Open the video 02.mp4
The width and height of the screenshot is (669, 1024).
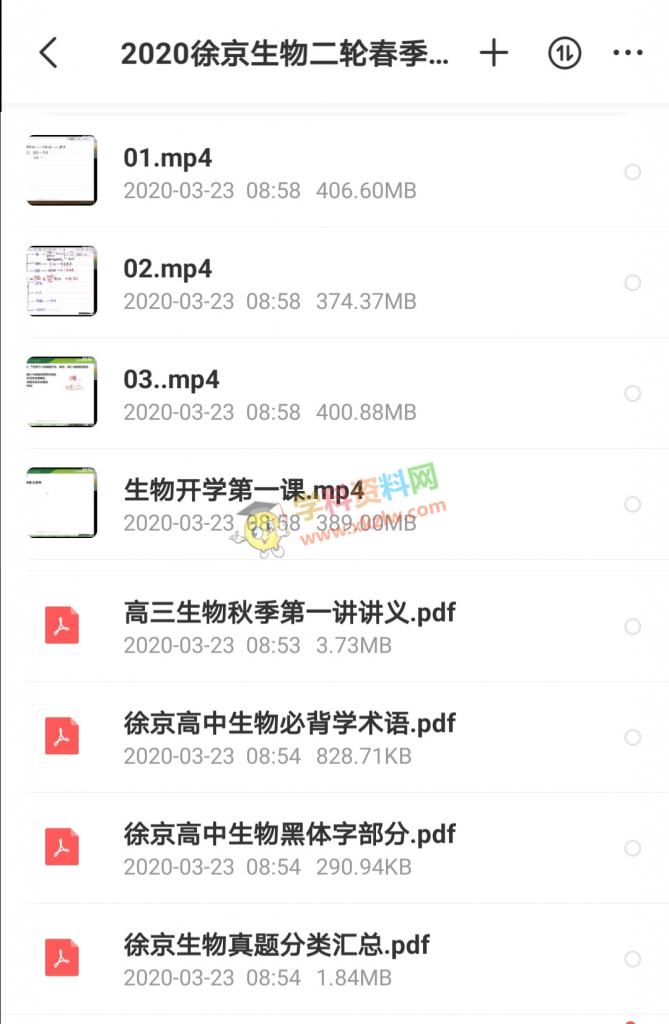click(168, 269)
